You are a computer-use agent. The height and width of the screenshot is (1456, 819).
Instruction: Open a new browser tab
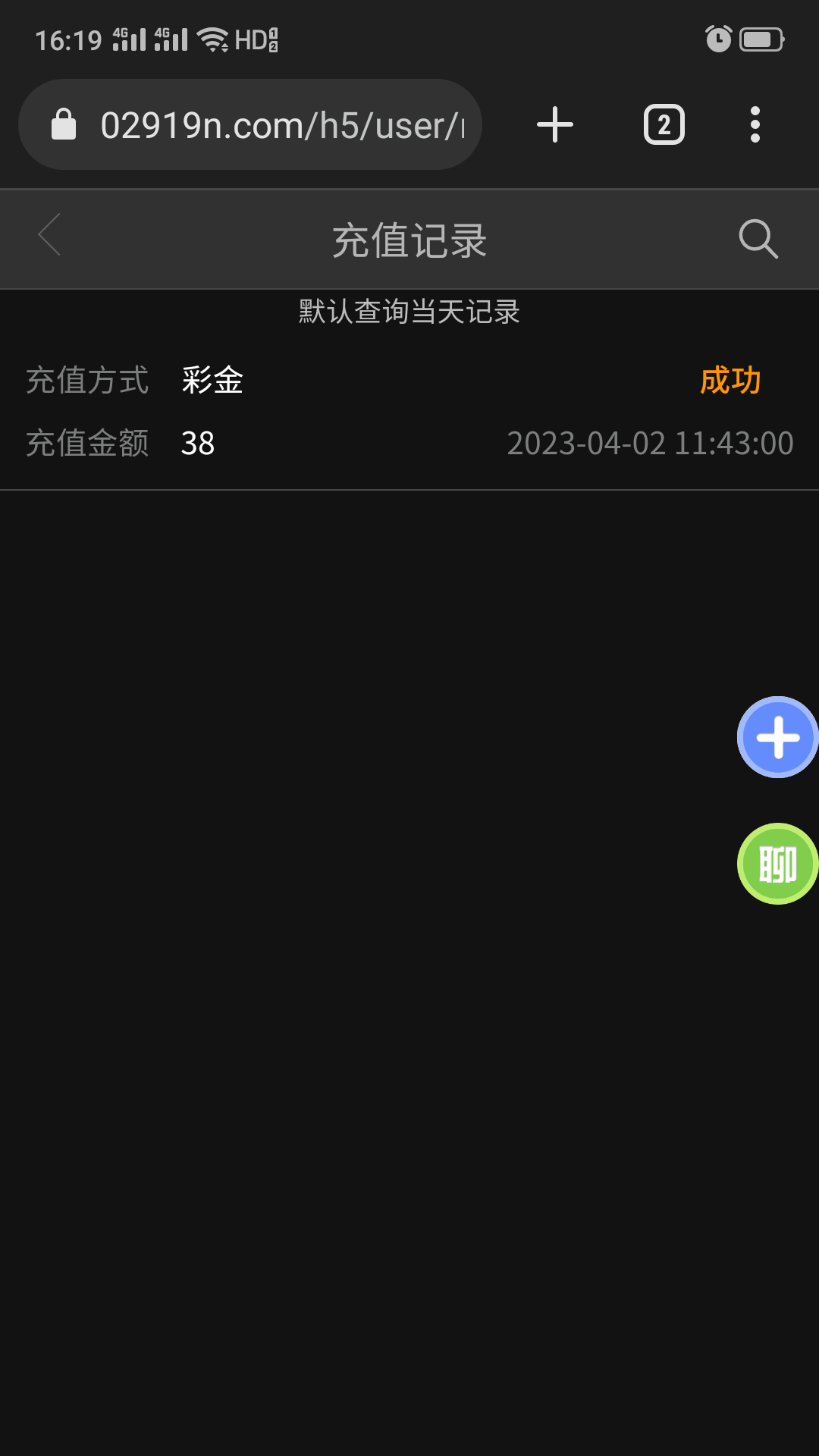point(555,125)
